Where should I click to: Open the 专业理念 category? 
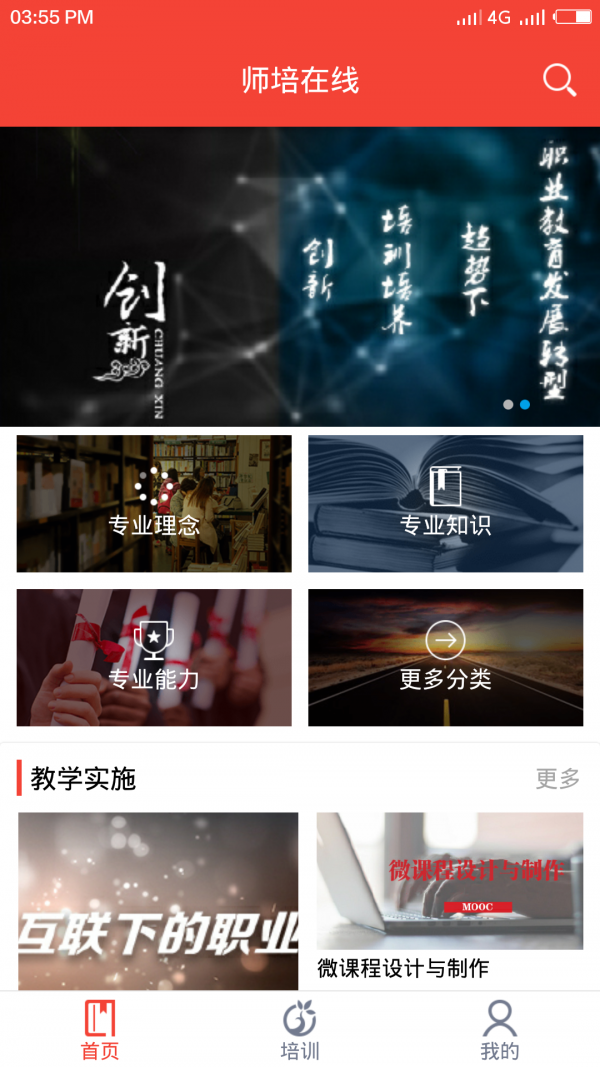pyautogui.click(x=154, y=503)
